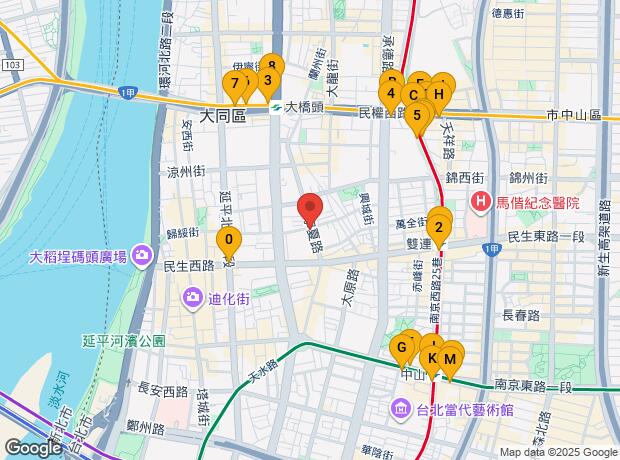Tap the 台北當代藝術館 museum icon

[401, 409]
